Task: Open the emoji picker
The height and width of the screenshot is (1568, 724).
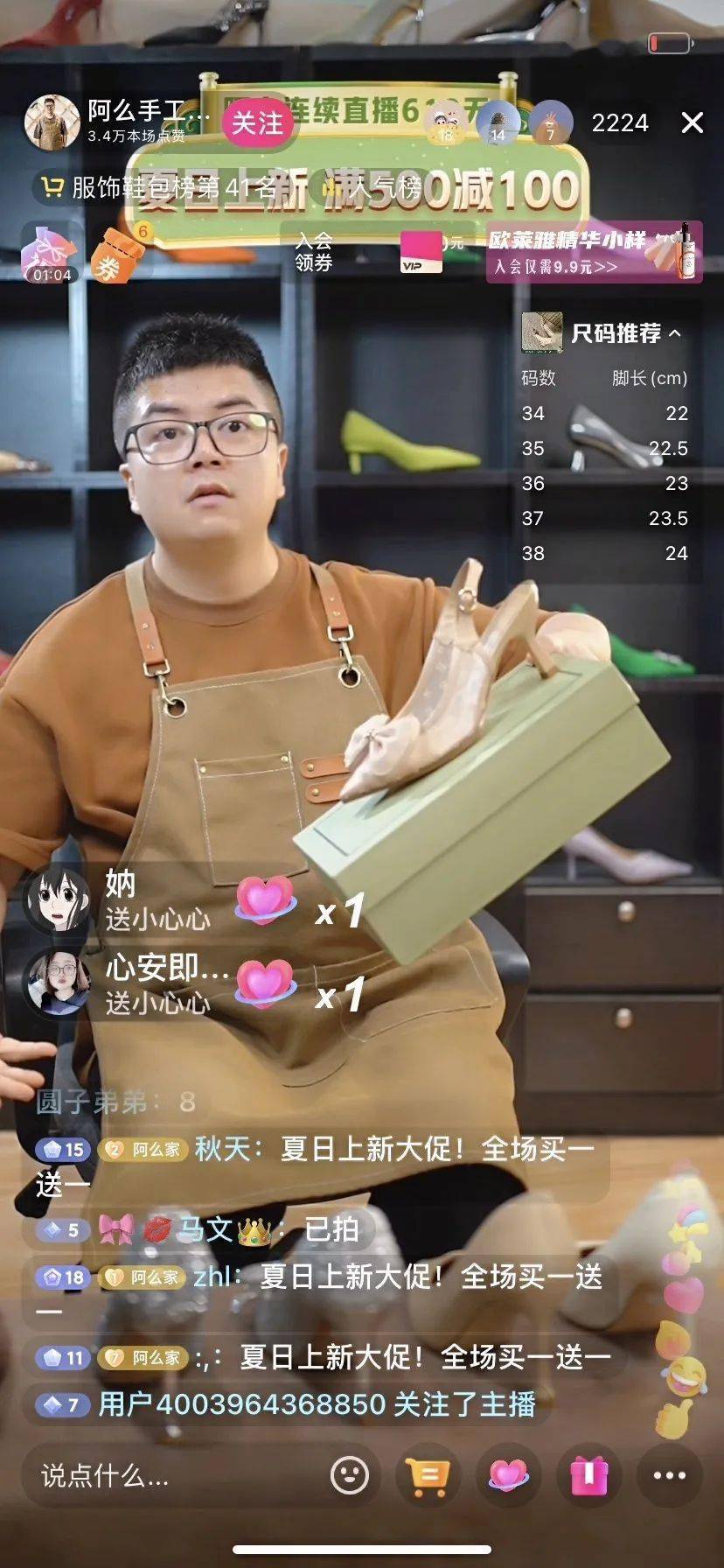Action: (x=350, y=1477)
